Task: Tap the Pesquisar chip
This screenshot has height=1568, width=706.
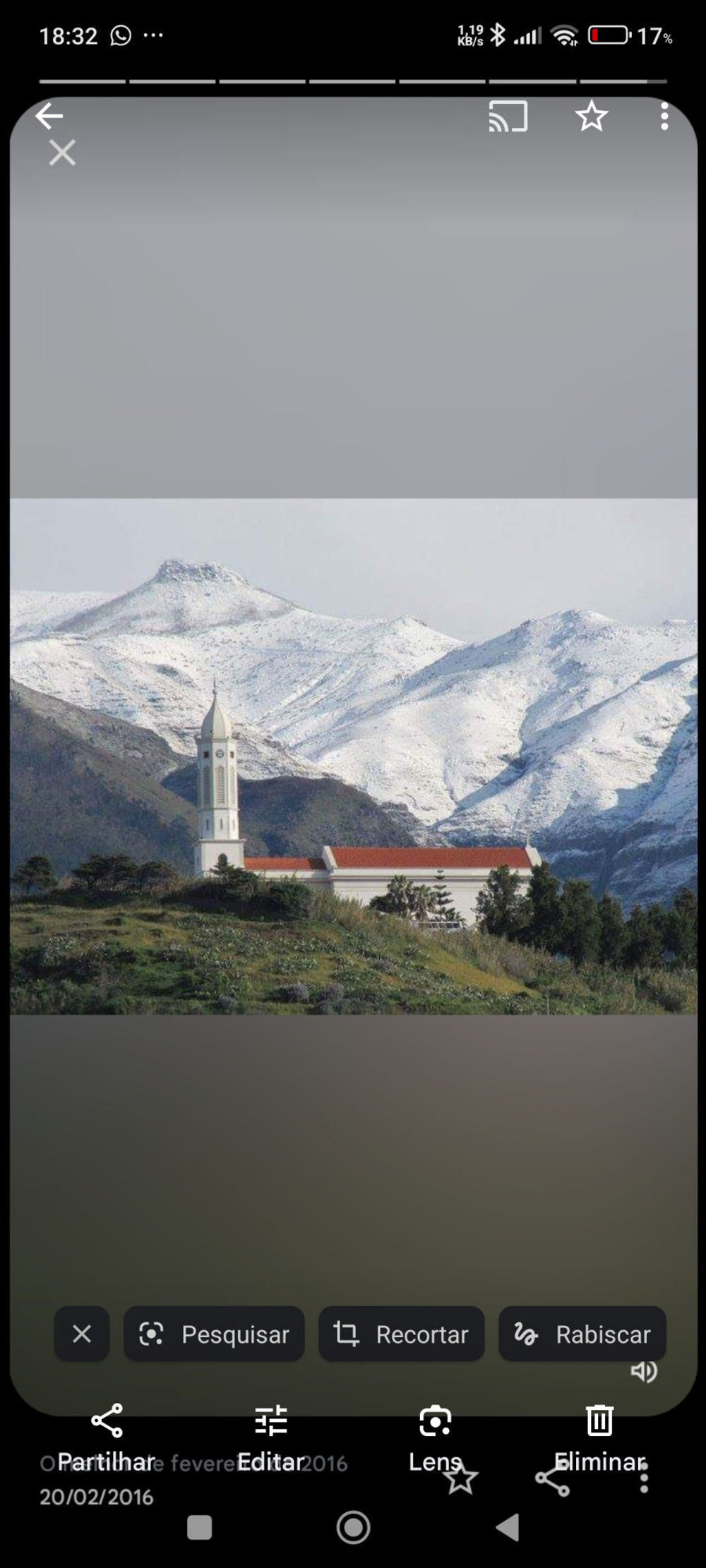Action: 214,1334
